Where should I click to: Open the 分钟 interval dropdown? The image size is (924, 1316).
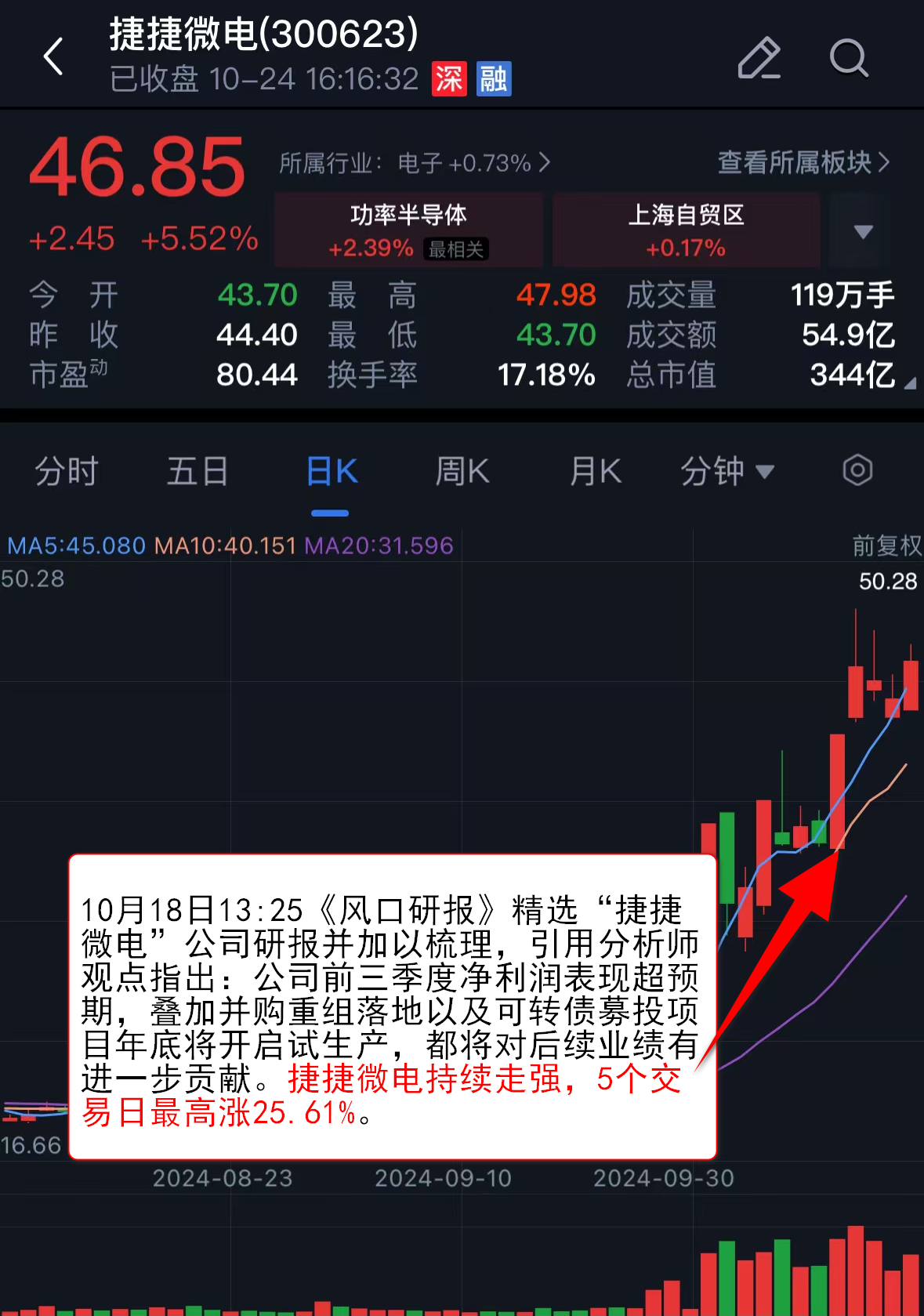click(727, 472)
